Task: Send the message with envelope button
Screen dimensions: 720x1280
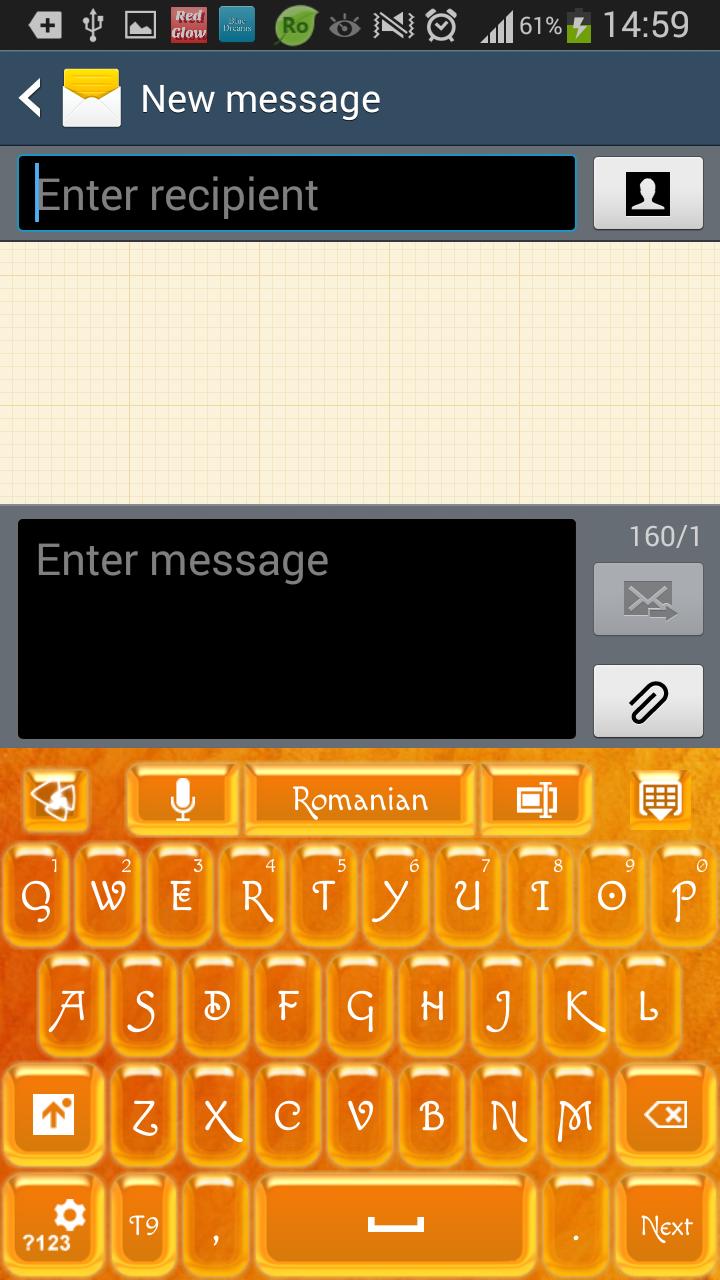Action: tap(648, 599)
